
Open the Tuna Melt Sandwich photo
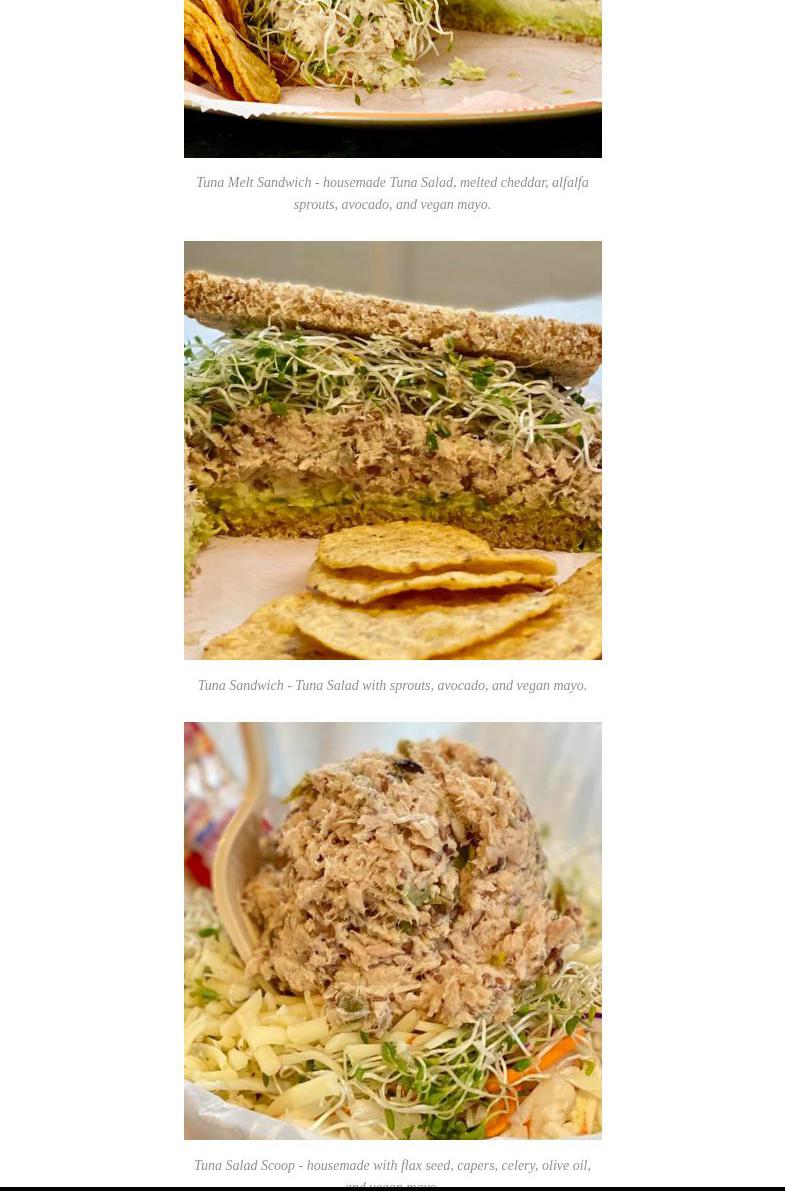[x=392, y=78]
